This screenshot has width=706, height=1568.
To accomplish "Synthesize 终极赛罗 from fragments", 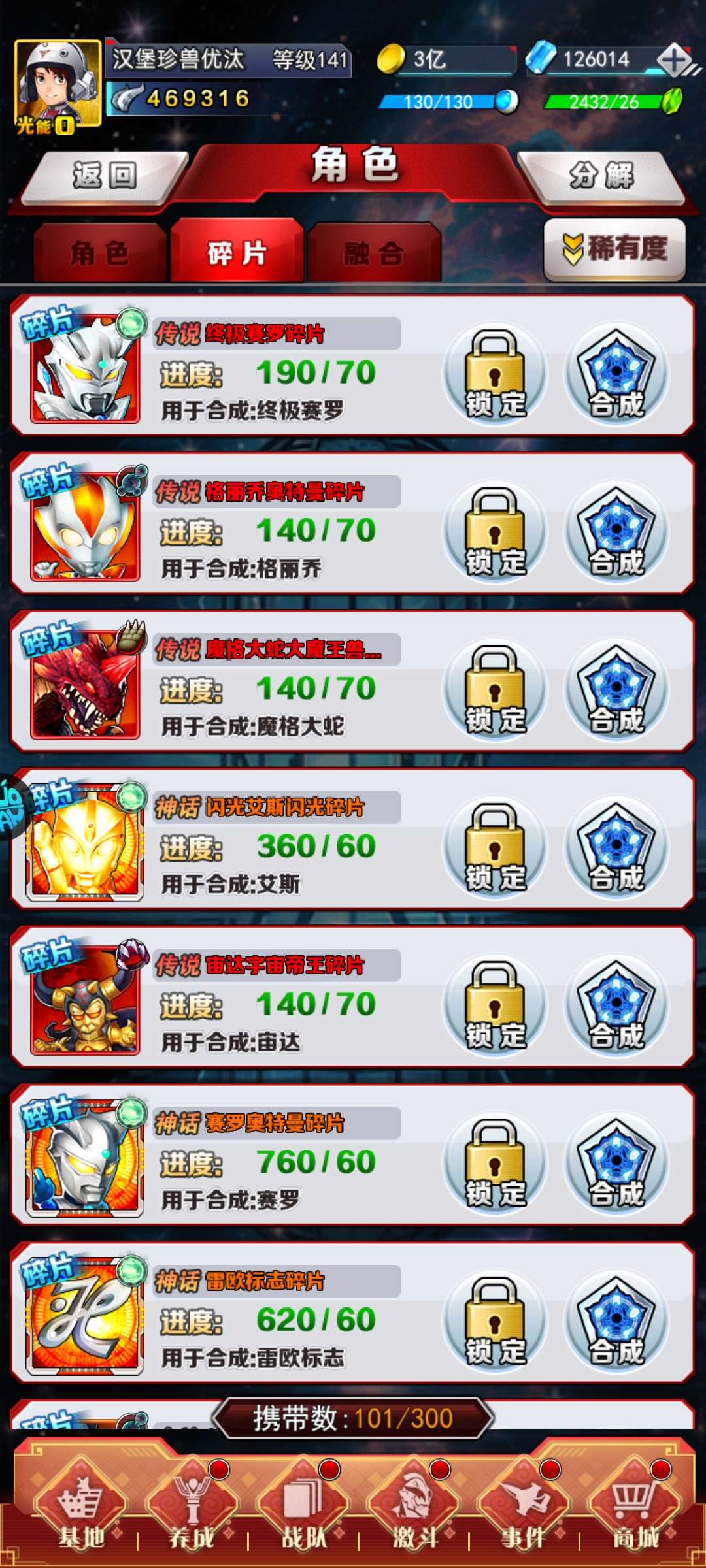I will click(x=616, y=374).
